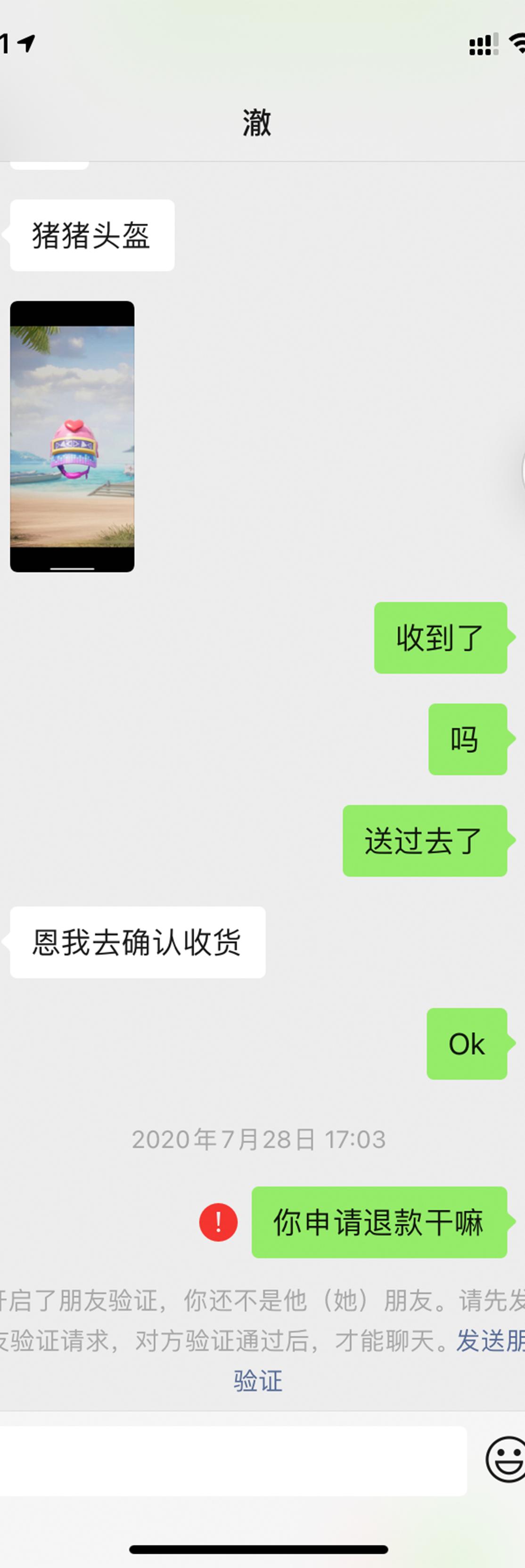Tap the location arrow icon in status bar
The image size is (525, 1568).
(x=25, y=42)
